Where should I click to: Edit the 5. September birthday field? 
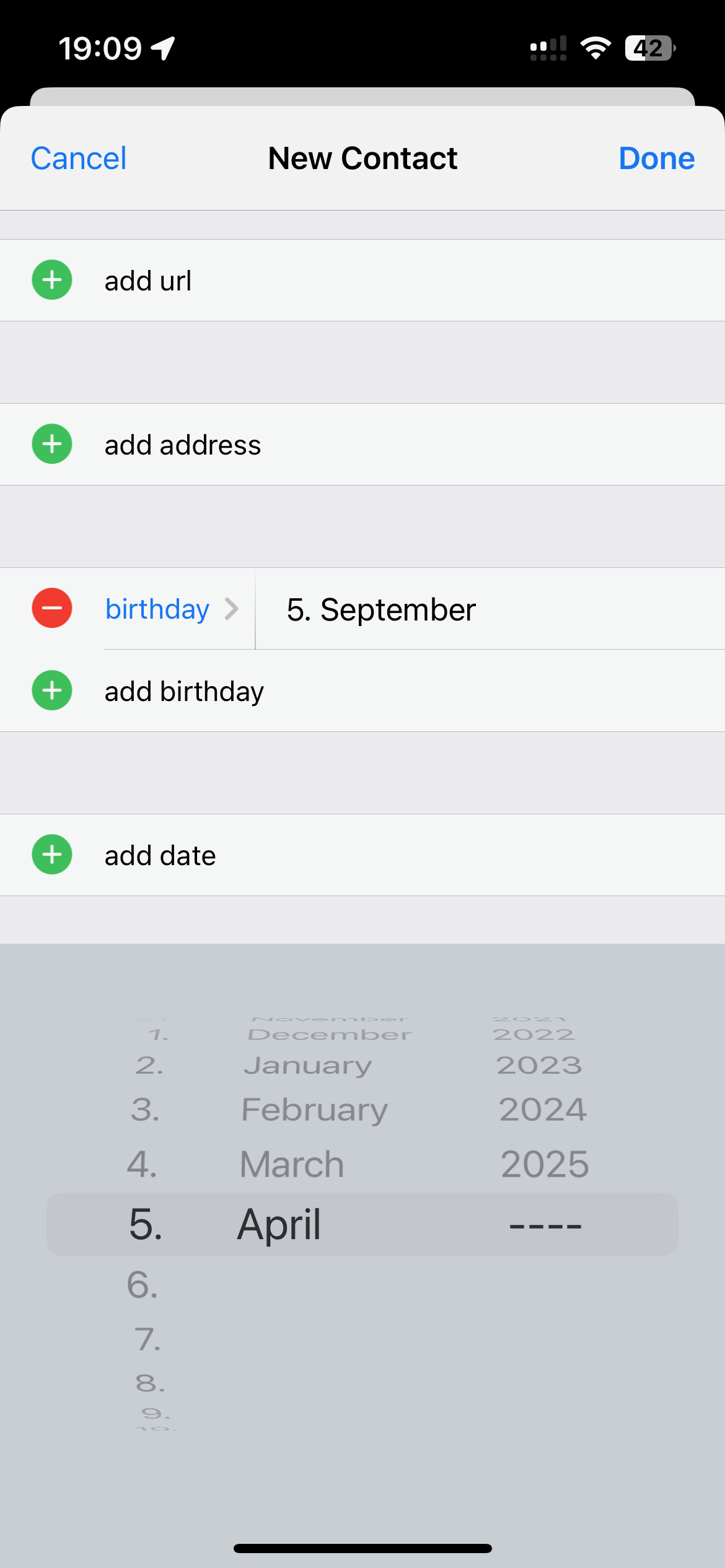coord(490,609)
